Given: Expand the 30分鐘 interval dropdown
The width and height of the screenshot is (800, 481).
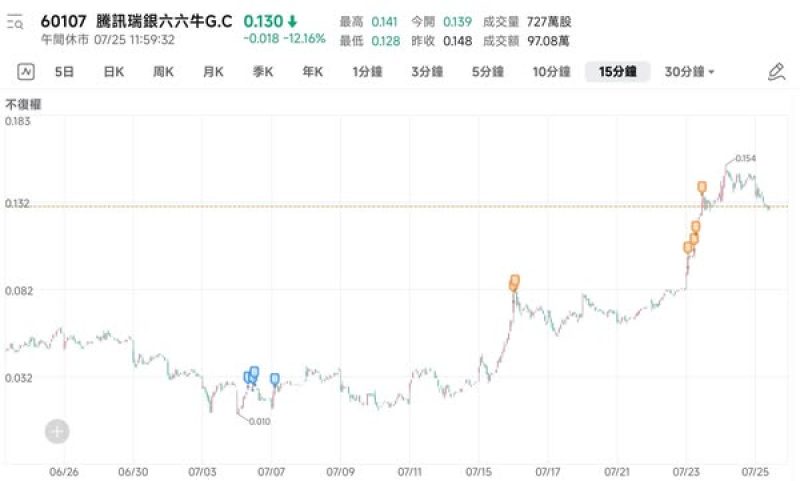Looking at the screenshot, I should point(689,72).
